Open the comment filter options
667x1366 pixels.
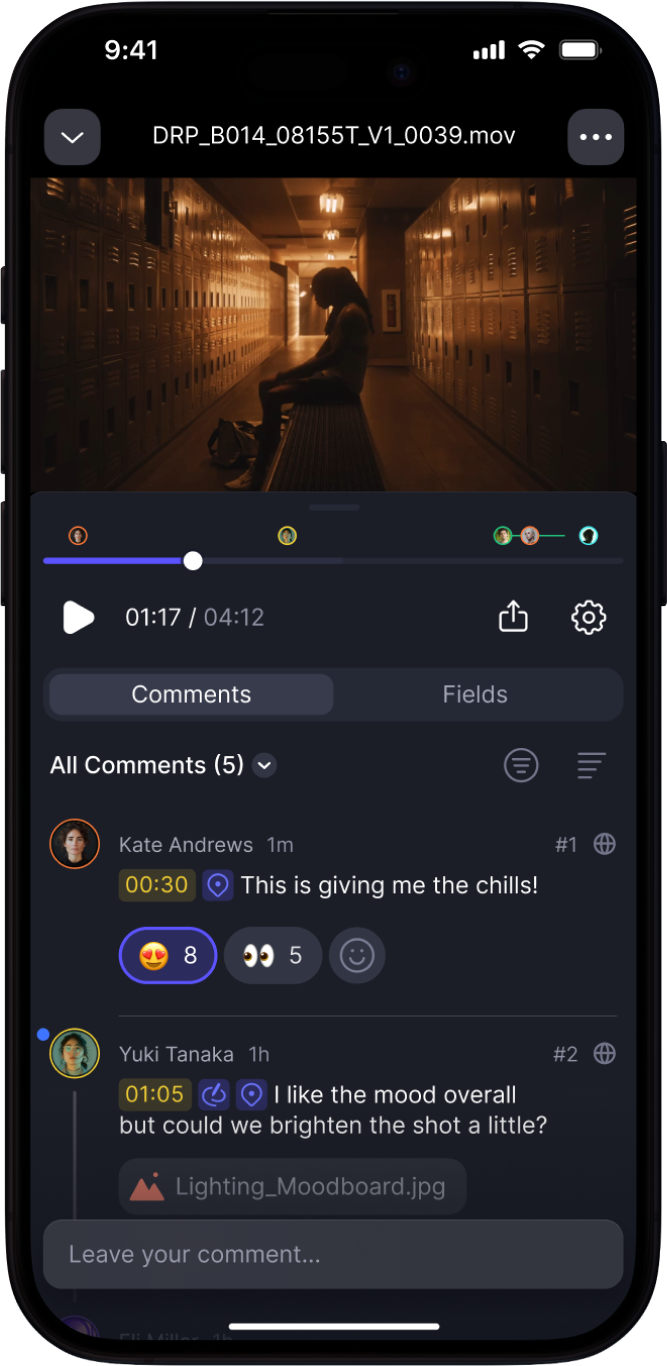[520, 766]
